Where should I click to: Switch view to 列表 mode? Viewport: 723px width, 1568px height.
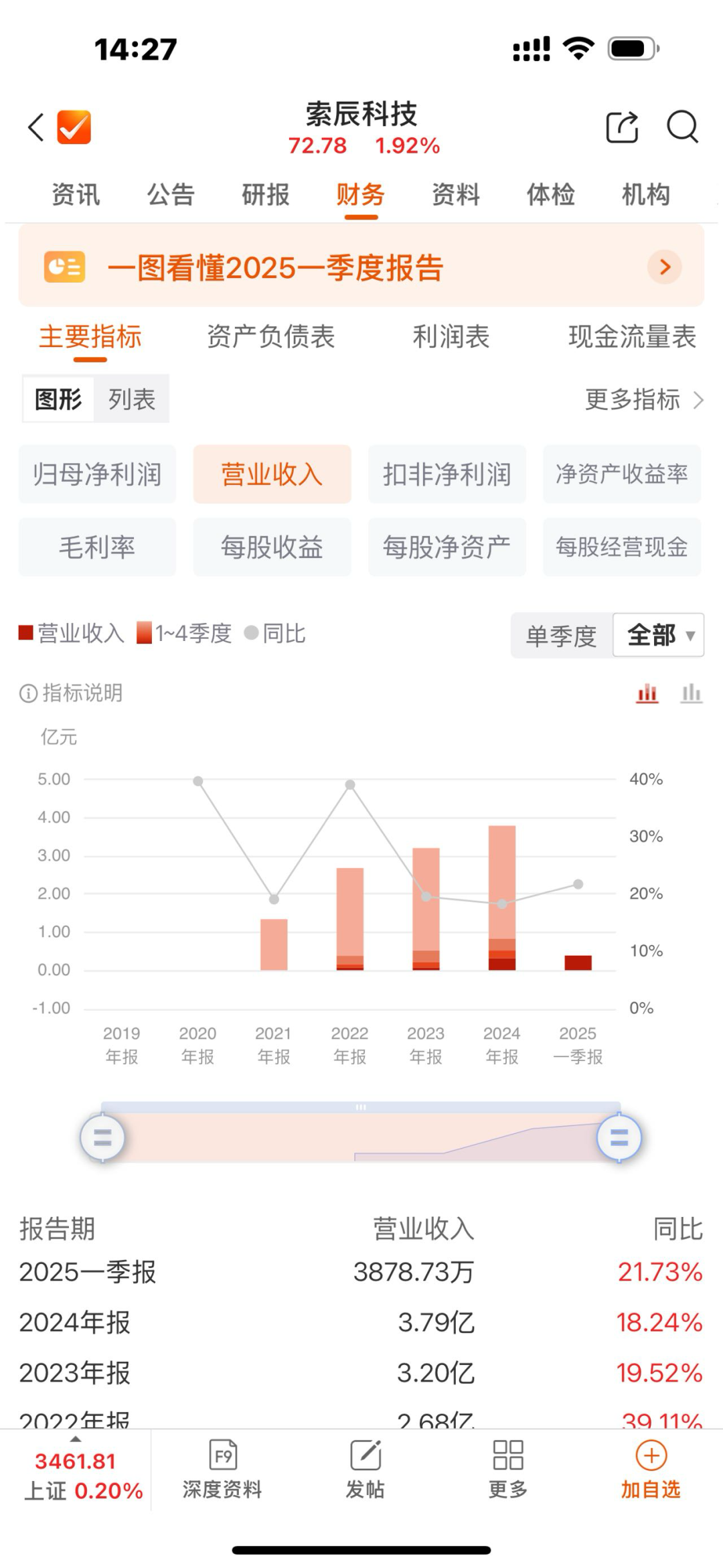pos(132,399)
